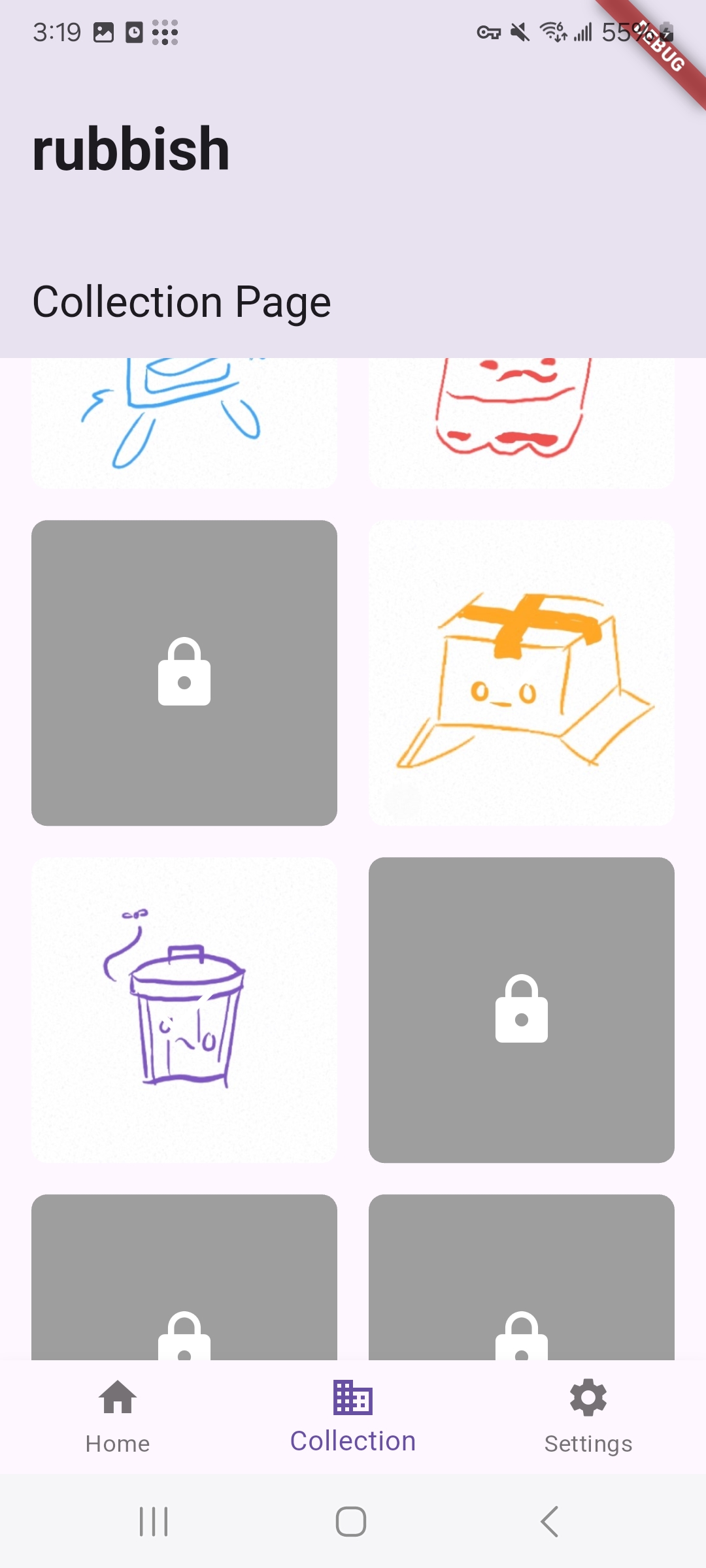This screenshot has height=1568, width=706.
Task: Tap the locked tile beside the orange box
Action: 184,673
